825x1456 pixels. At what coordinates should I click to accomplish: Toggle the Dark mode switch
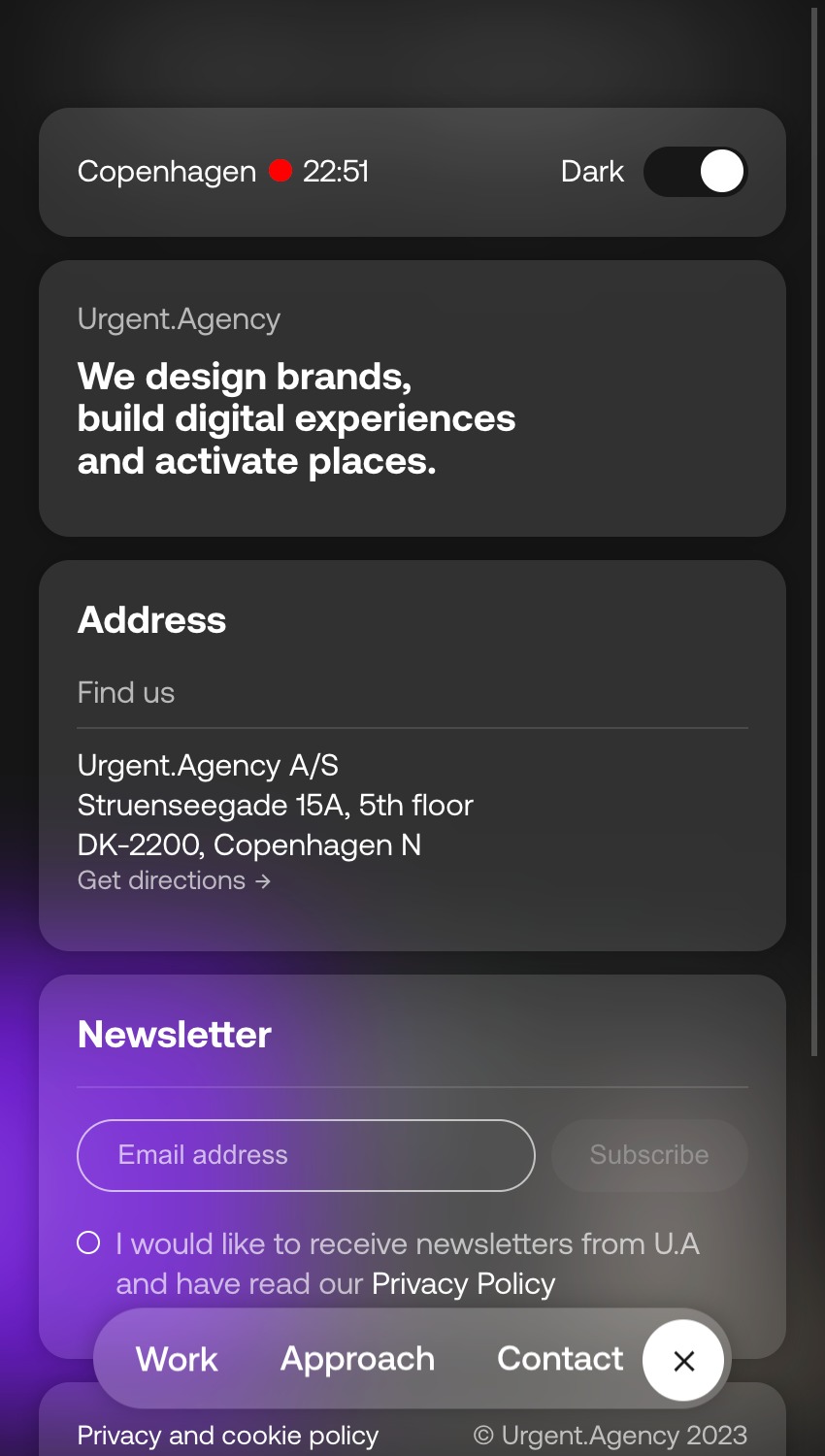(x=695, y=172)
